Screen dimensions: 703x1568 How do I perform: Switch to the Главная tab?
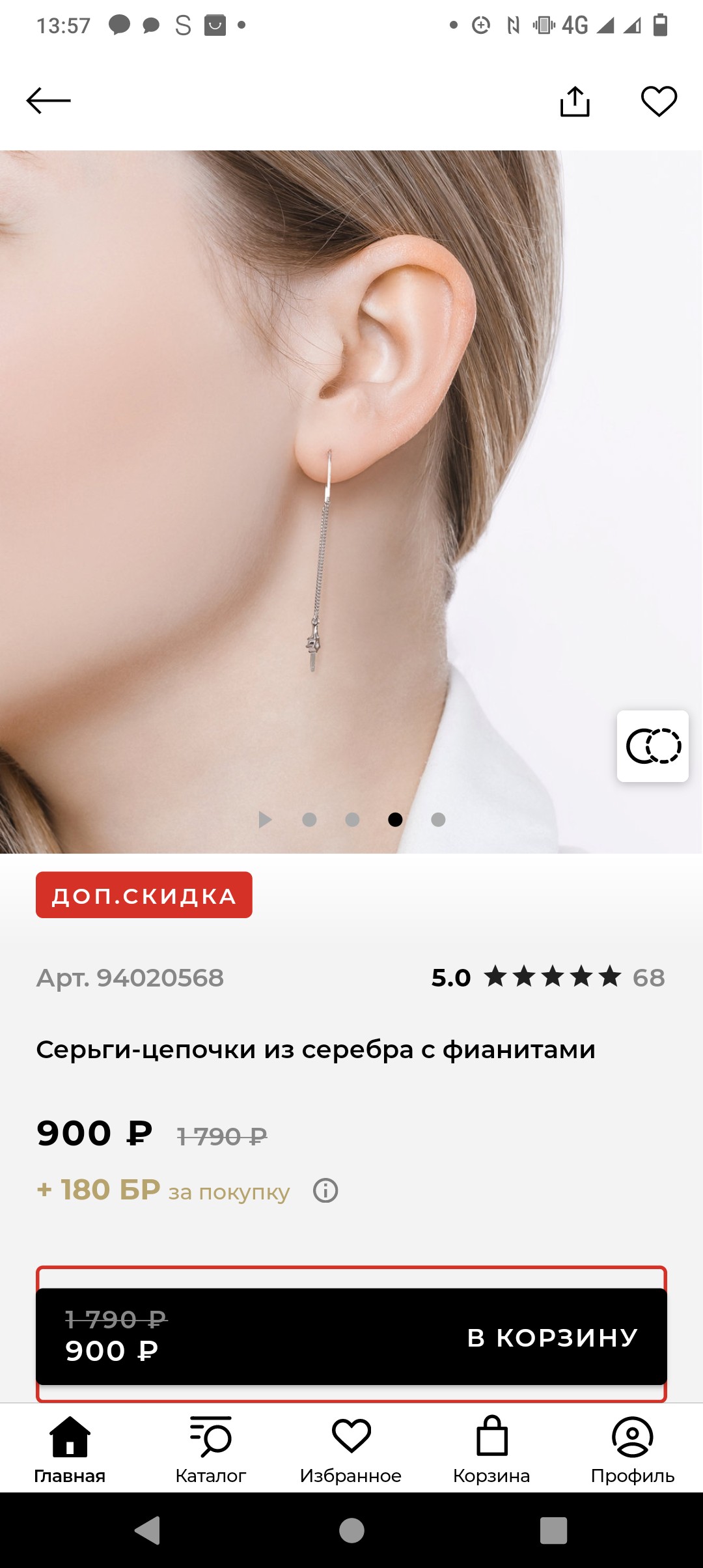coord(70,1449)
